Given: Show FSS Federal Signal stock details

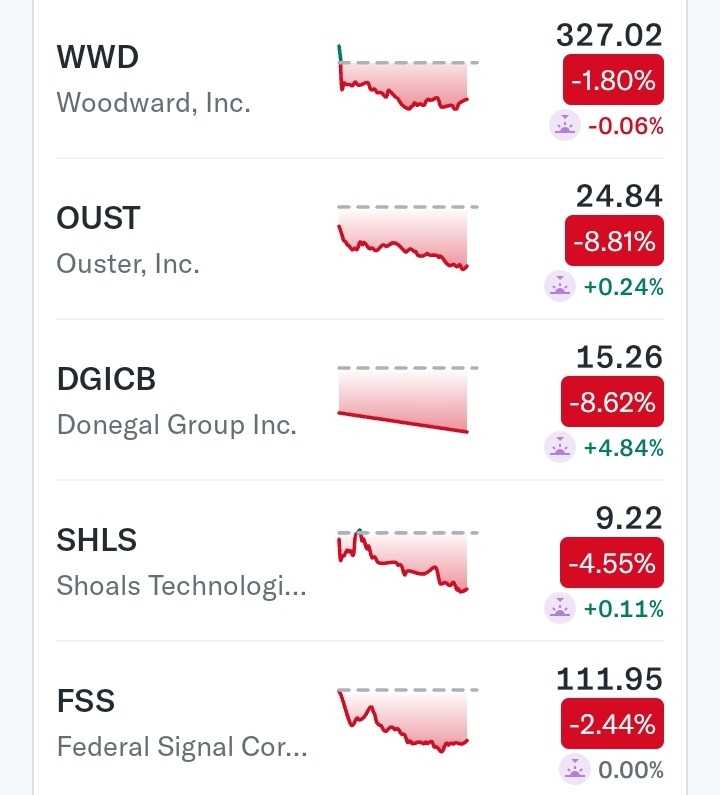Looking at the screenshot, I should (180, 722).
